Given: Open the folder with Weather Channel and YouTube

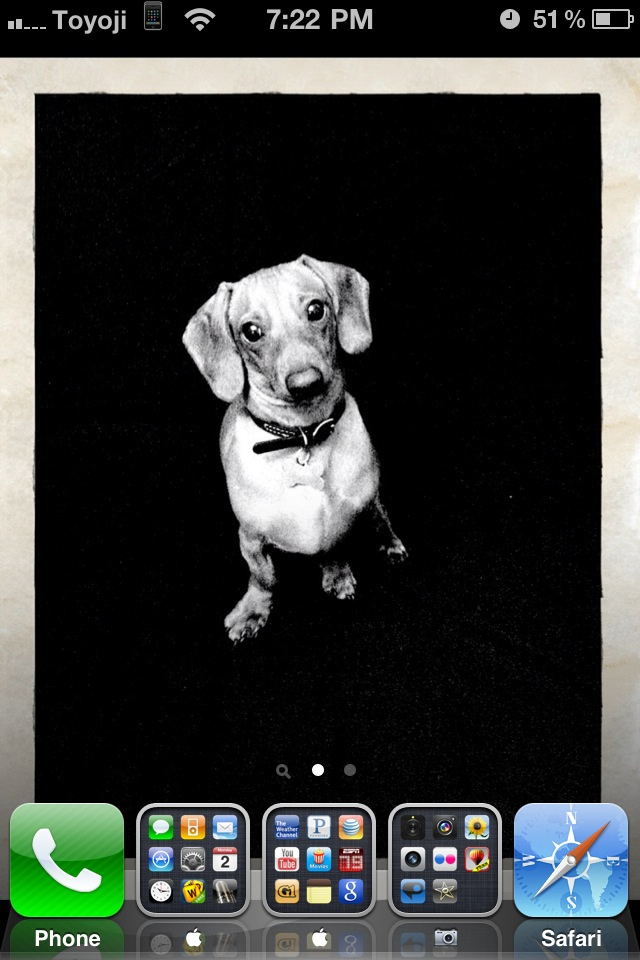Looking at the screenshot, I should pyautogui.click(x=319, y=861).
